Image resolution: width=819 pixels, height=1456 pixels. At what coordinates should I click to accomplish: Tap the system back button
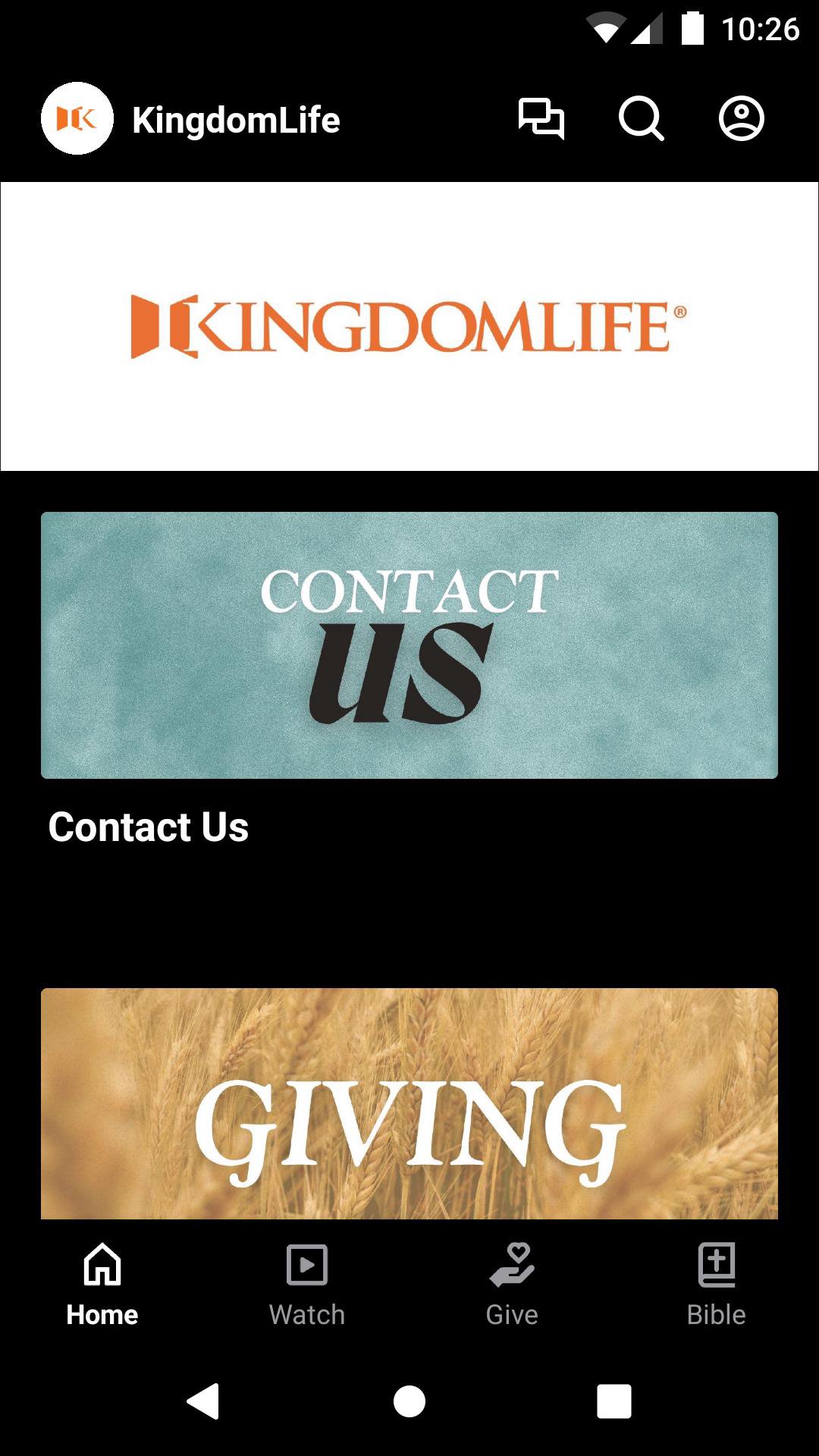pyautogui.click(x=203, y=1401)
